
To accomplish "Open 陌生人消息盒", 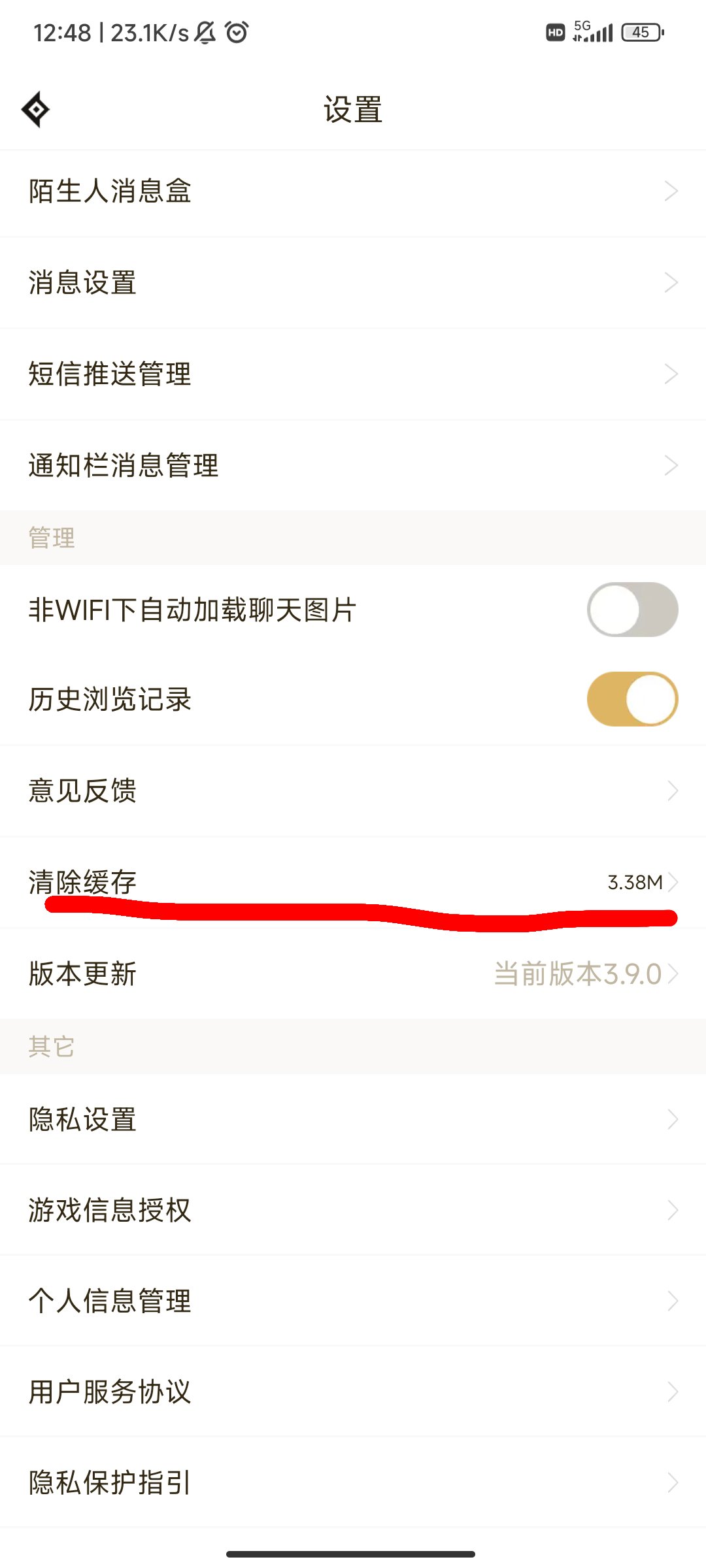I will [353, 191].
